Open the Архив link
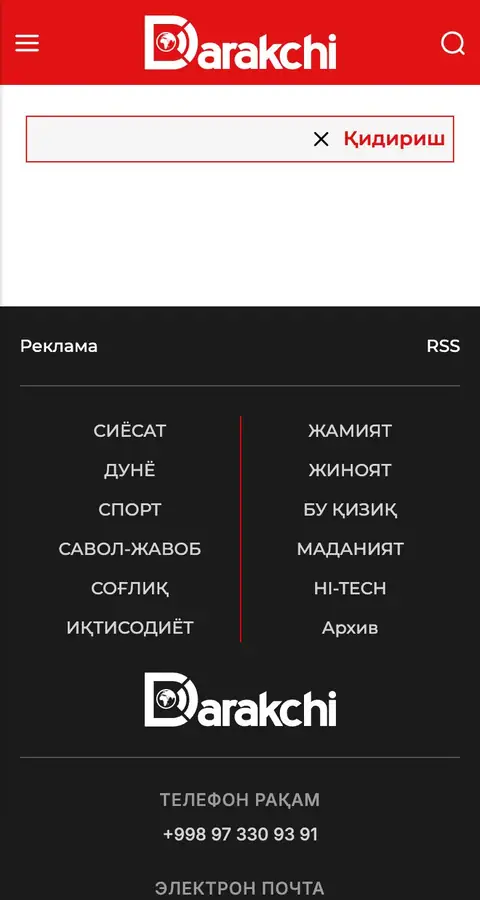The width and height of the screenshot is (480, 900). [350, 627]
